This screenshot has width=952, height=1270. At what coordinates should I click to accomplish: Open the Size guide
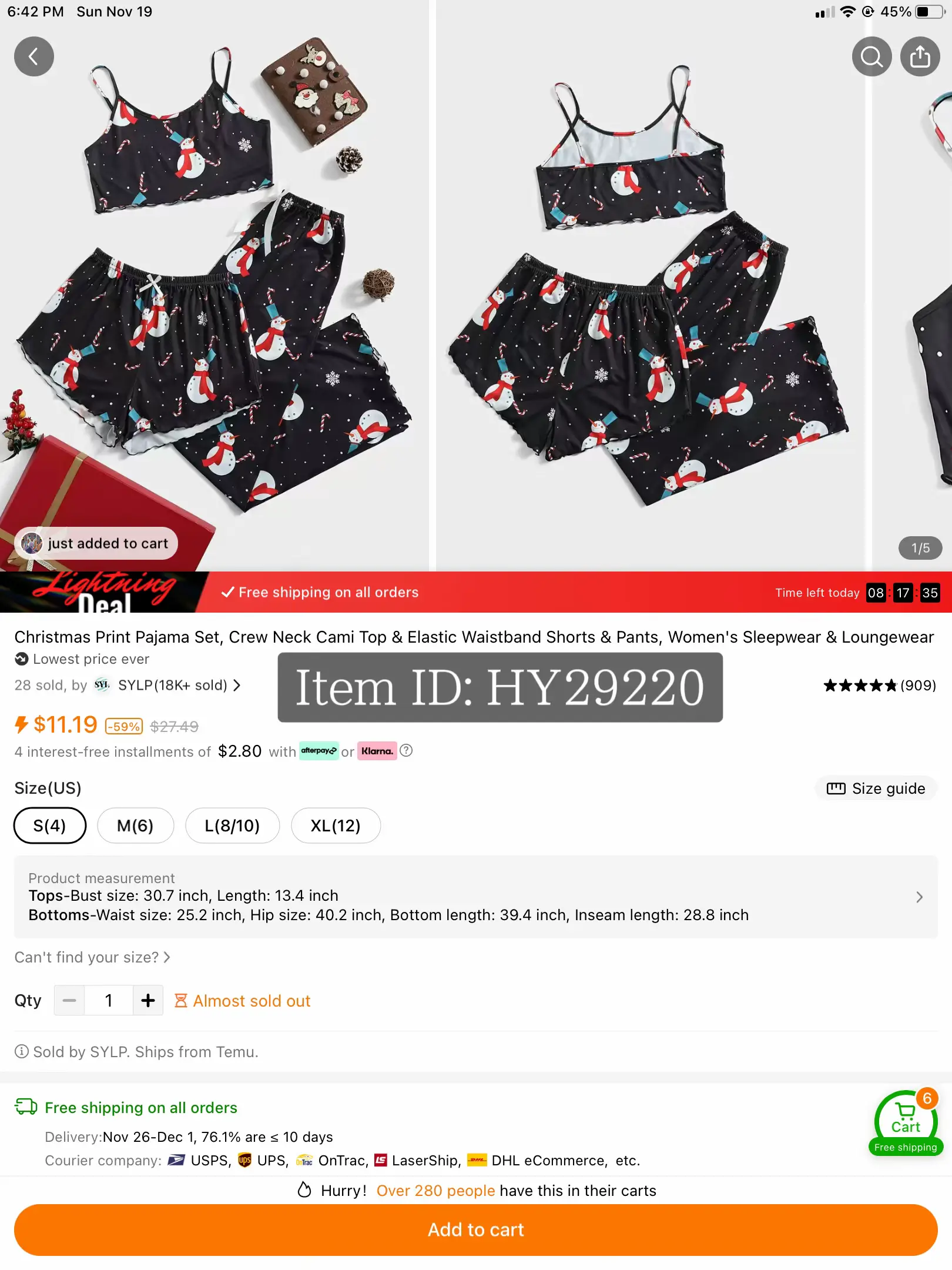coord(876,788)
